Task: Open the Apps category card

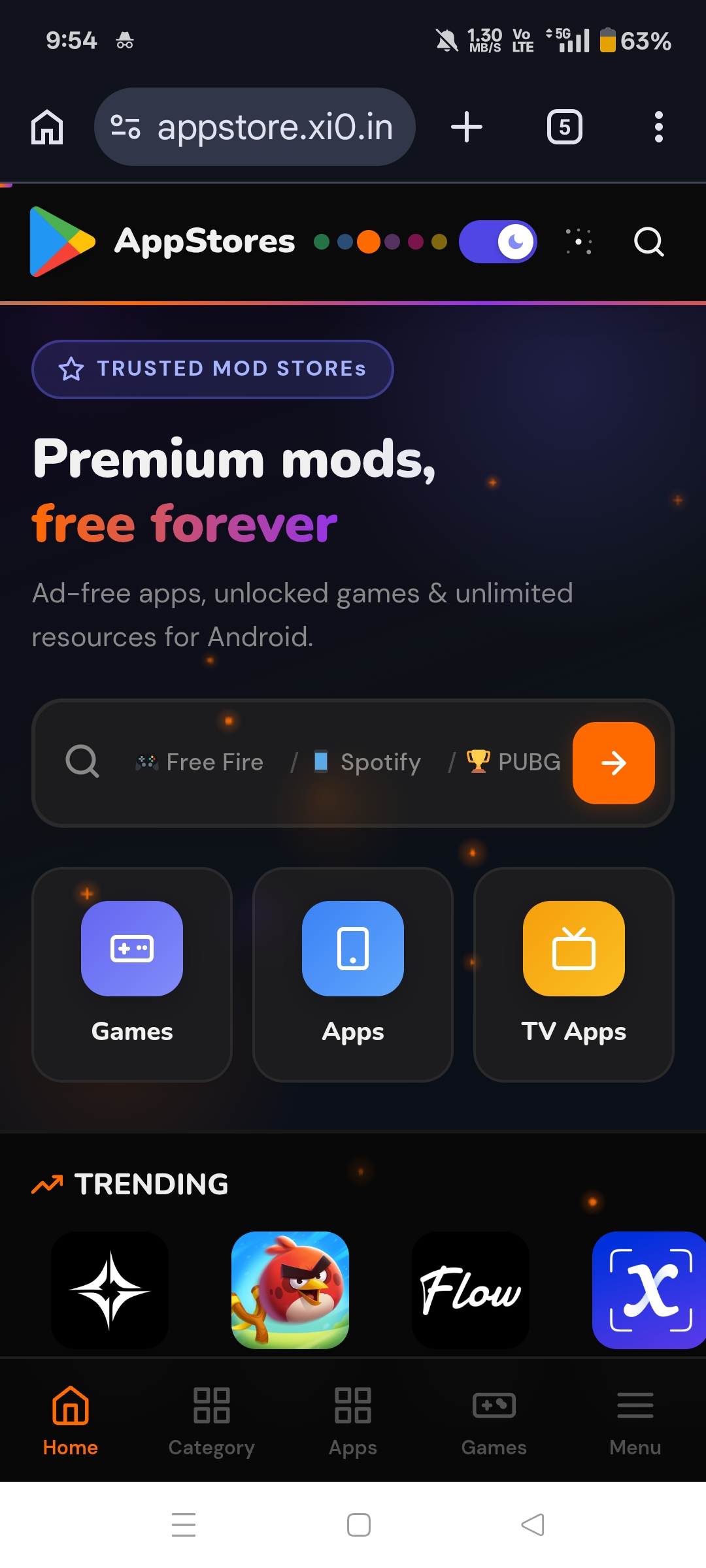Action: [x=353, y=973]
